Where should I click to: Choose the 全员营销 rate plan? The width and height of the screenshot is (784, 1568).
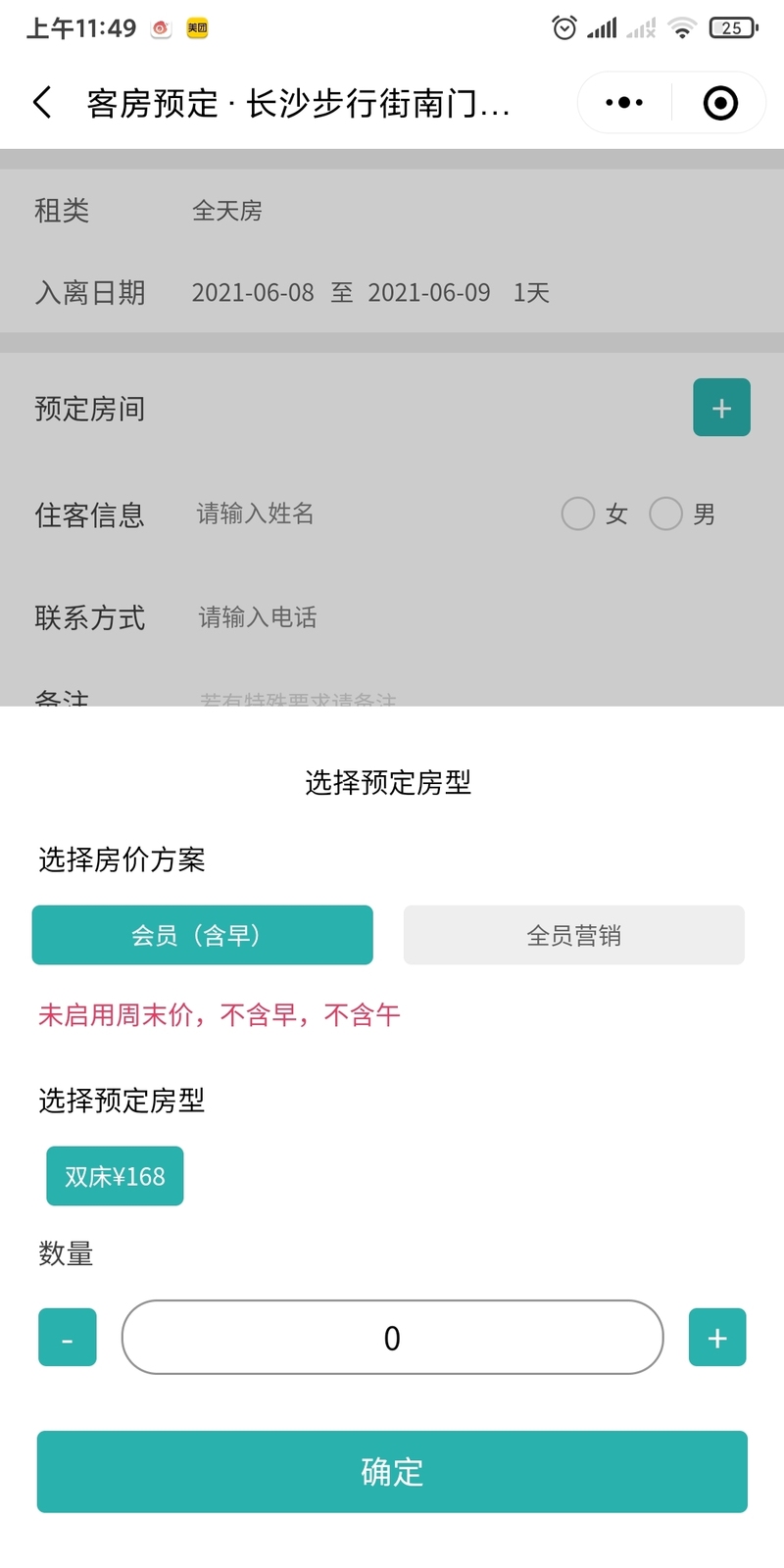coord(574,935)
